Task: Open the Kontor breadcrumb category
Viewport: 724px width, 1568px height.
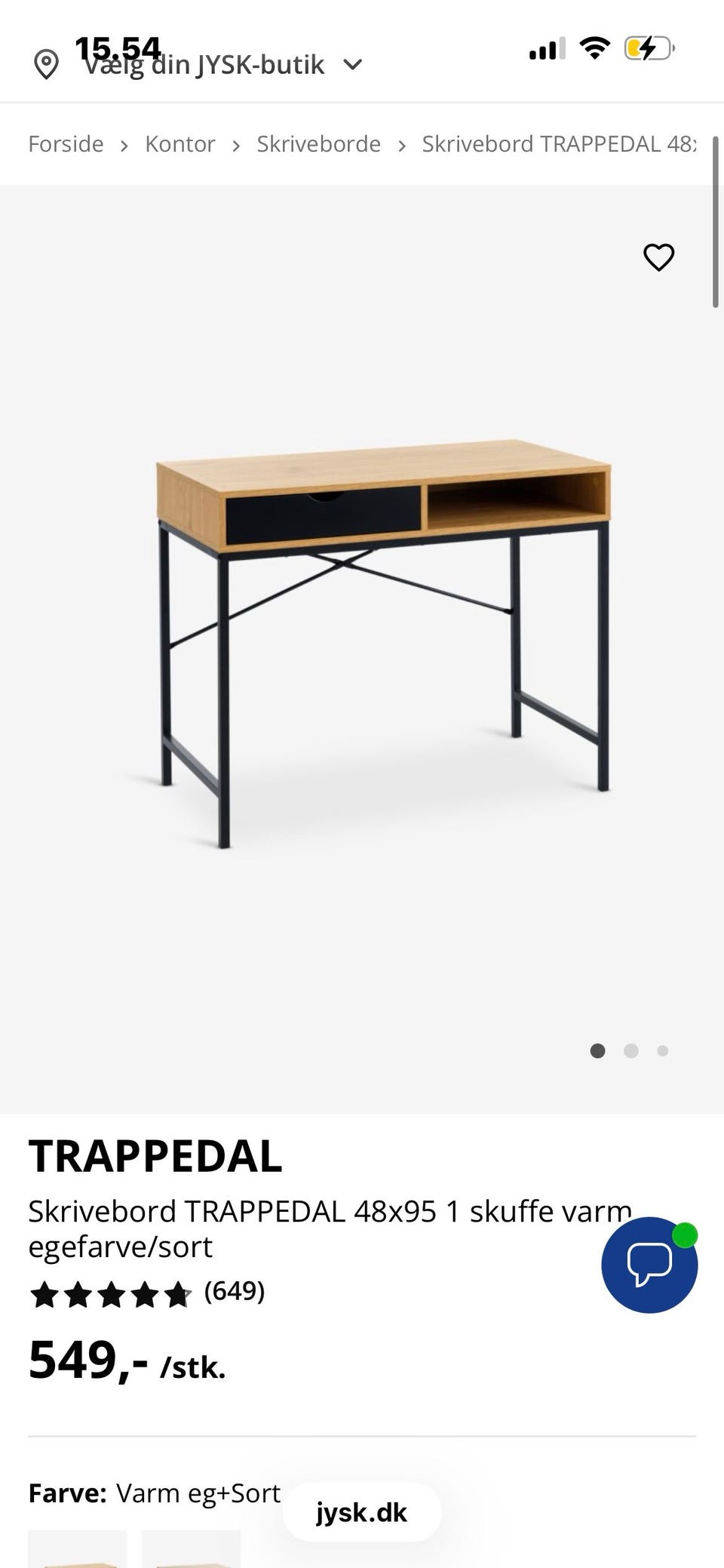Action: tap(179, 144)
